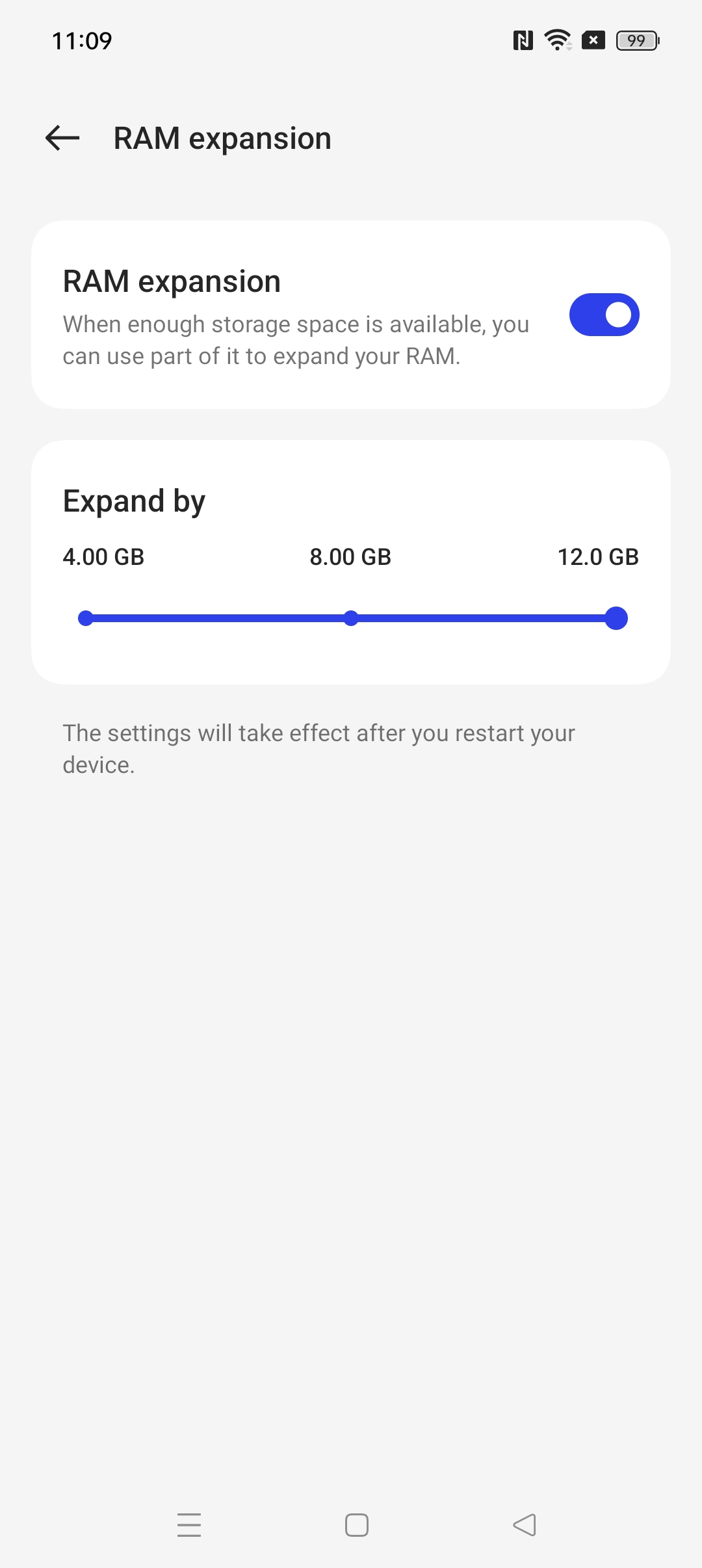Select the 8.00 GB slider point

coord(351,618)
